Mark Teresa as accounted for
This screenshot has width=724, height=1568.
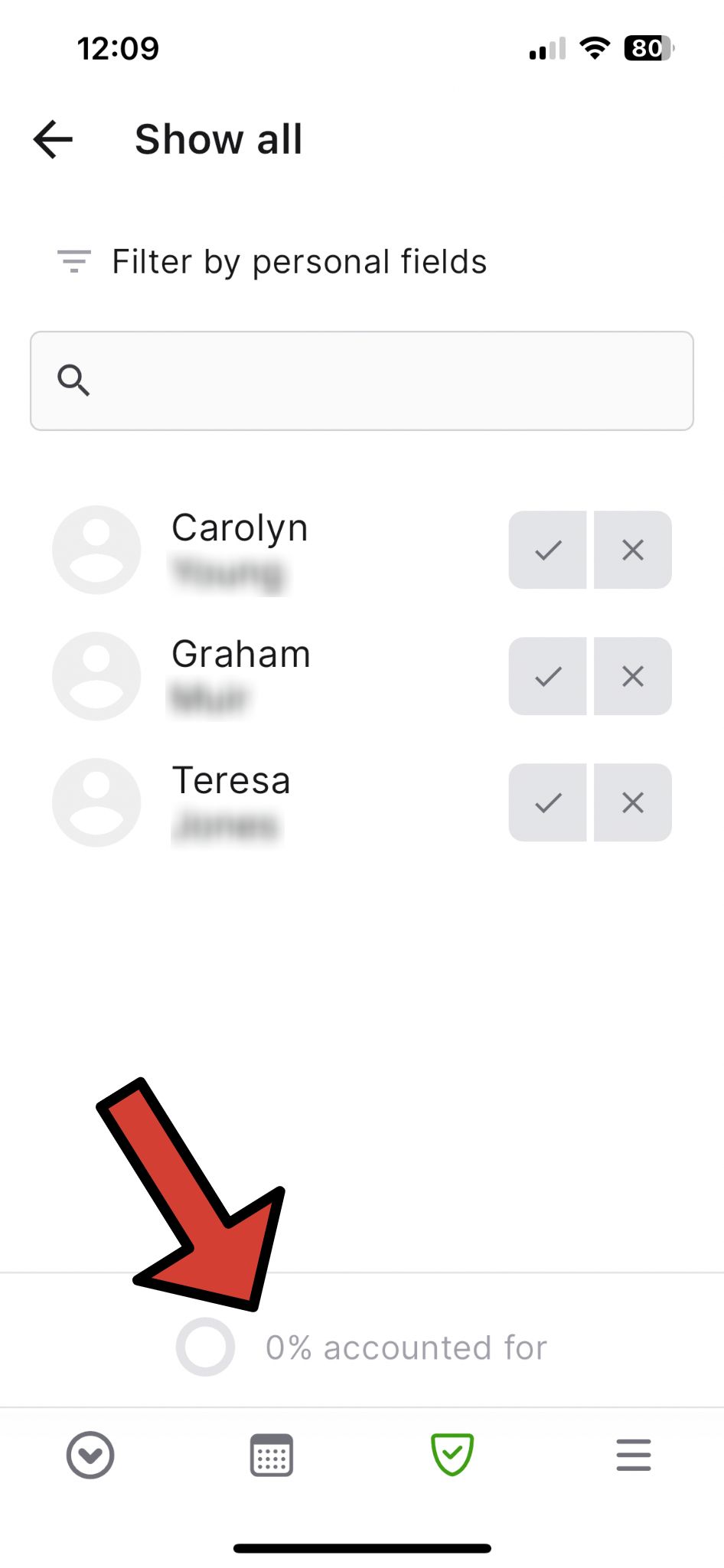[x=548, y=802]
